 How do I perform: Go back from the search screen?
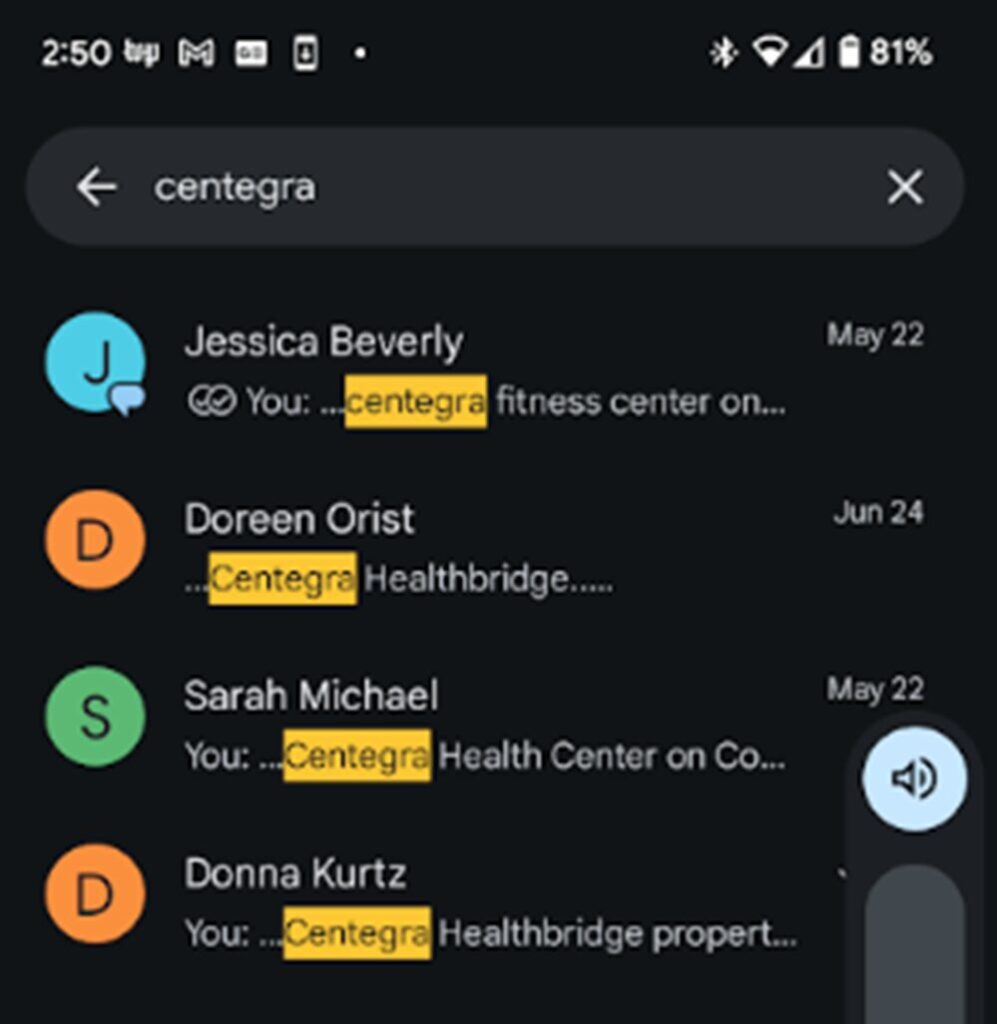(97, 187)
